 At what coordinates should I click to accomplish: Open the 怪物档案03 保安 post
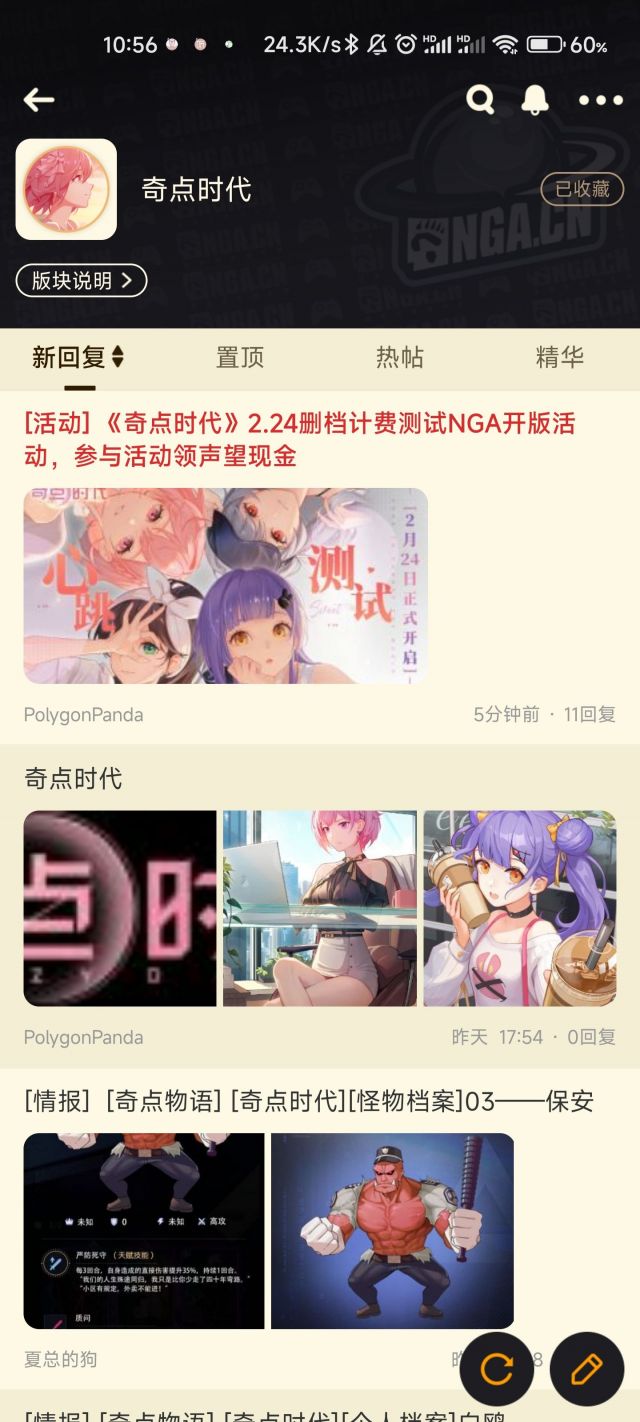tap(309, 1101)
